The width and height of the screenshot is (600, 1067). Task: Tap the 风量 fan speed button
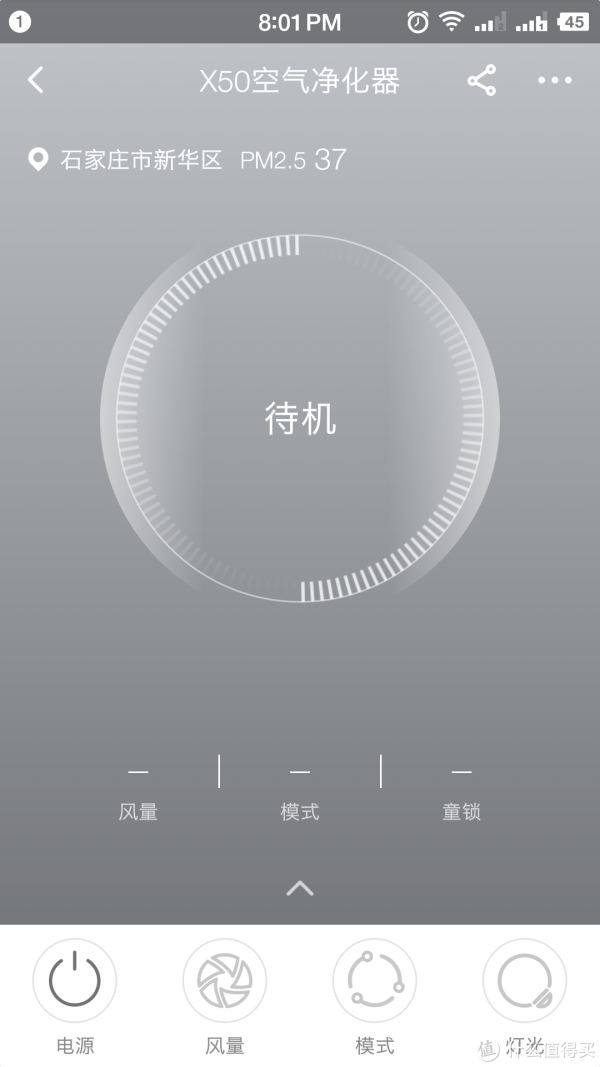(224, 981)
